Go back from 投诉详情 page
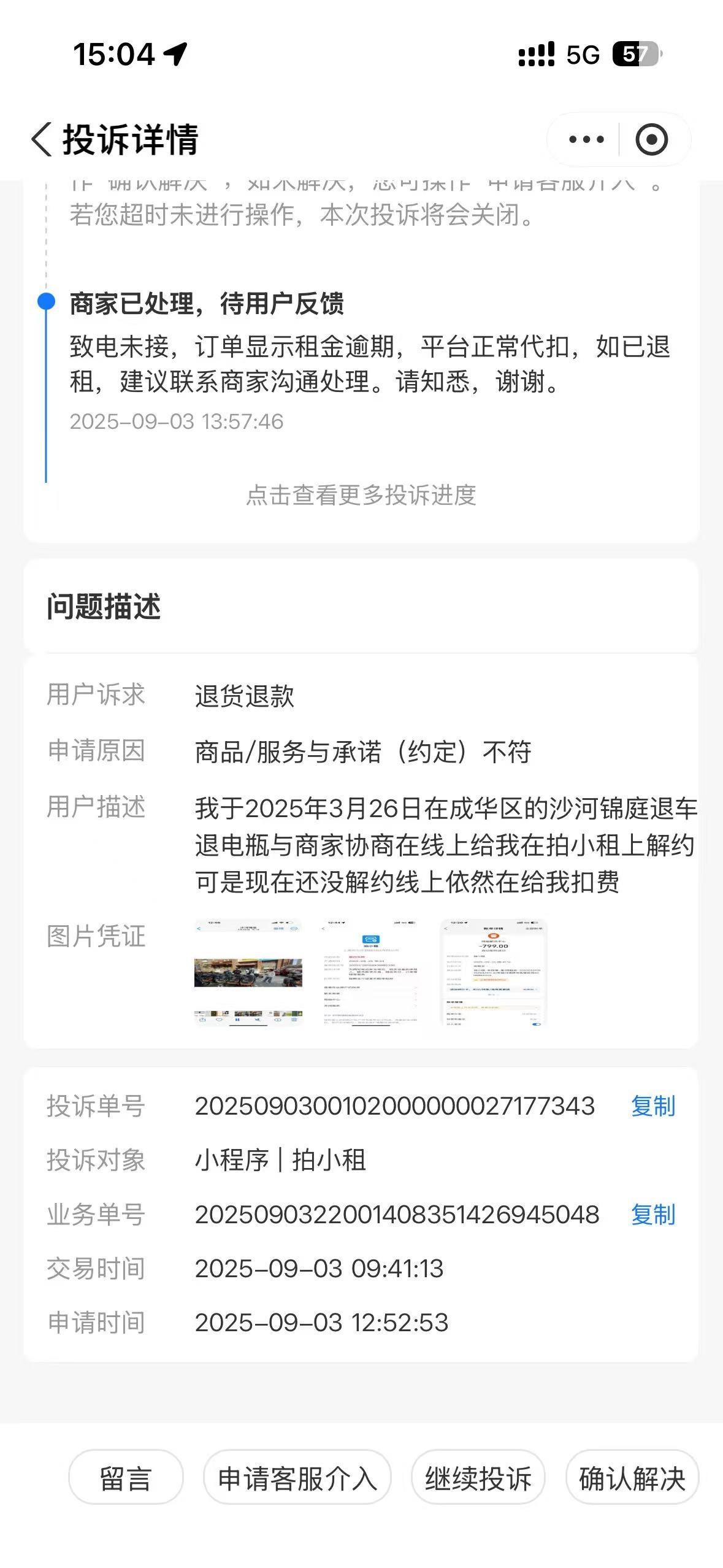 (x=42, y=139)
